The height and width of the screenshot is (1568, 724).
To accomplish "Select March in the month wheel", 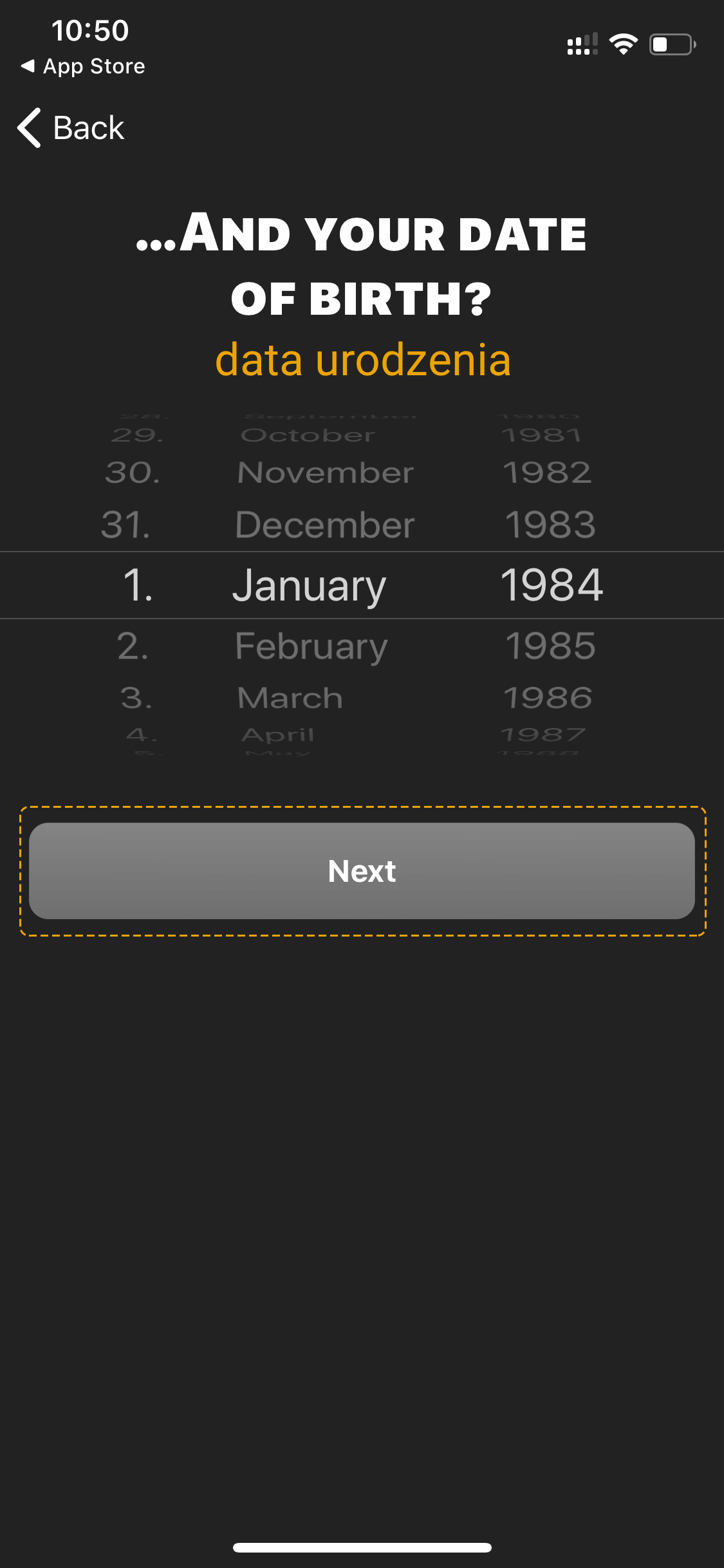I will pos(290,698).
